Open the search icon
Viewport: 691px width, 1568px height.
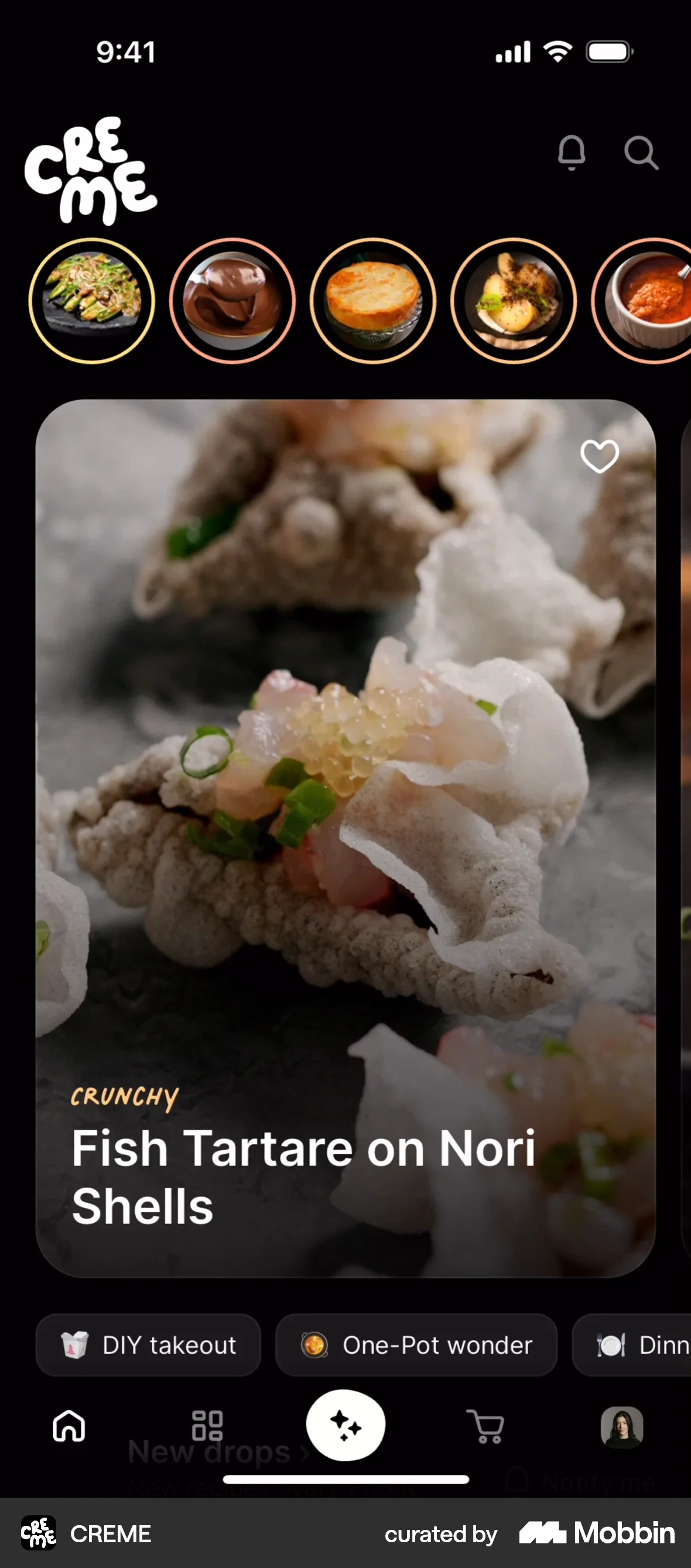pos(641,153)
